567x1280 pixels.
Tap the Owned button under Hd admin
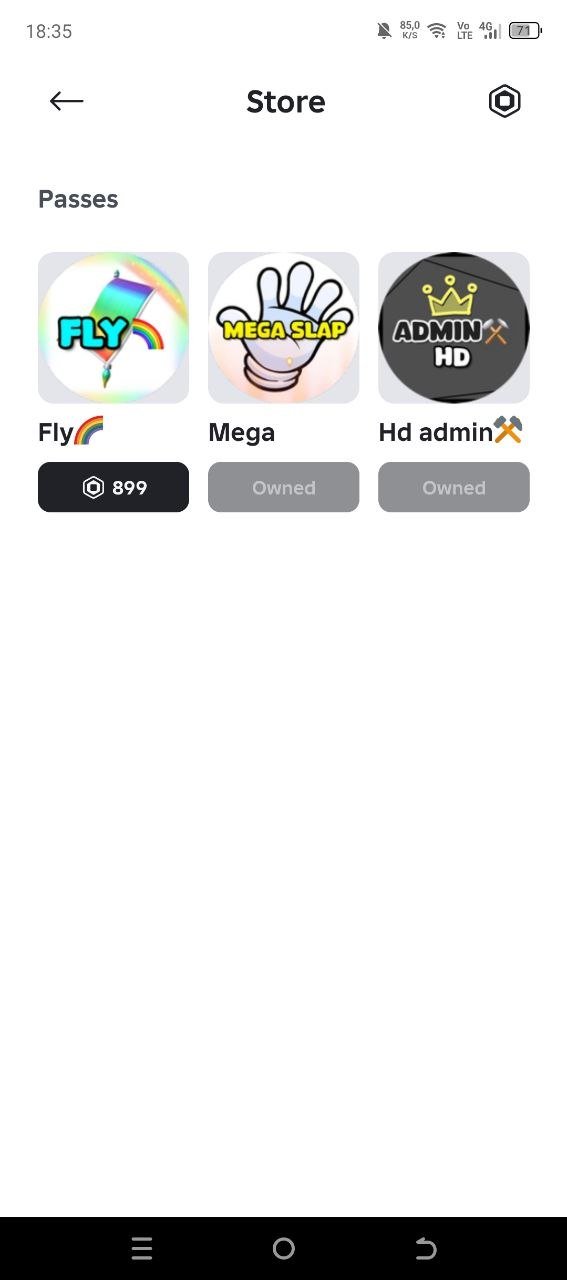pos(454,487)
